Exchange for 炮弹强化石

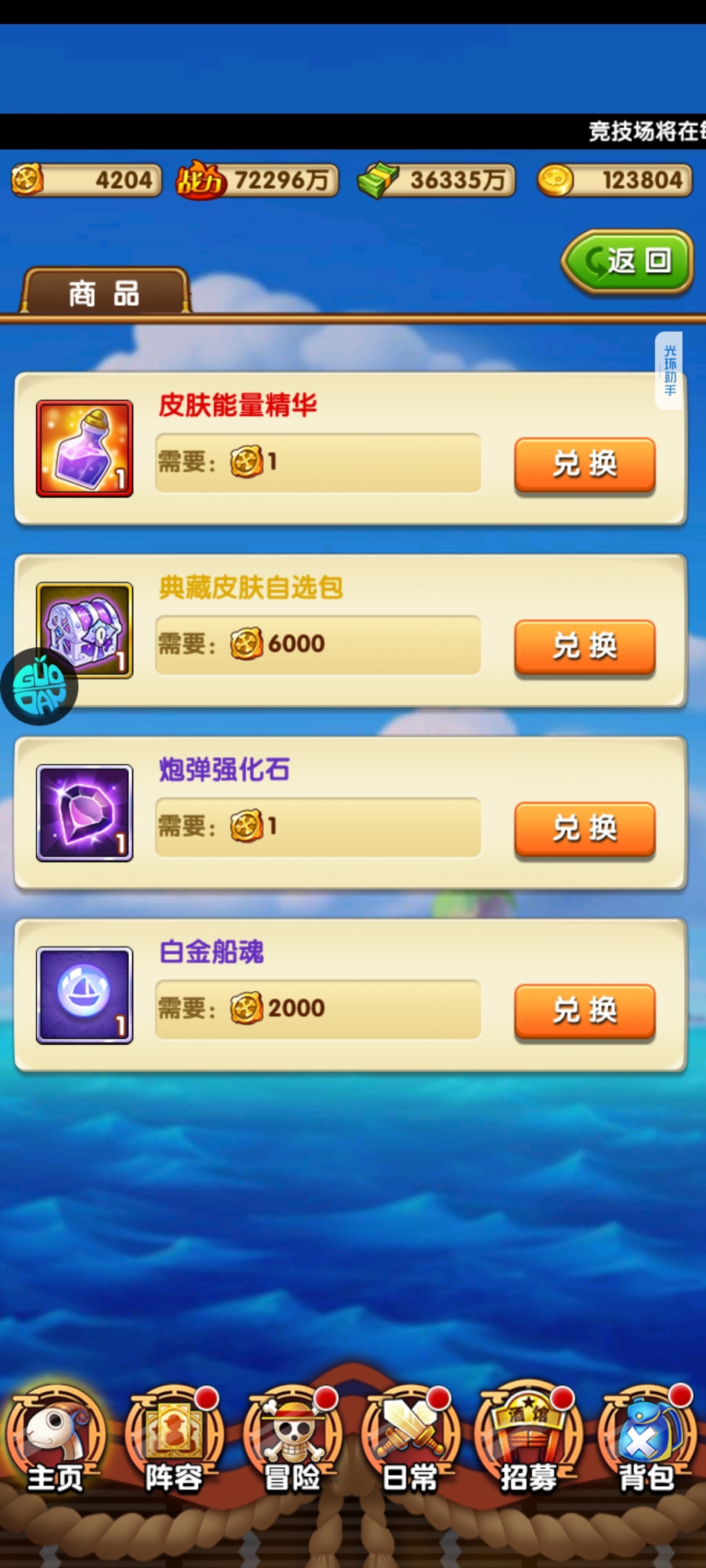click(584, 828)
